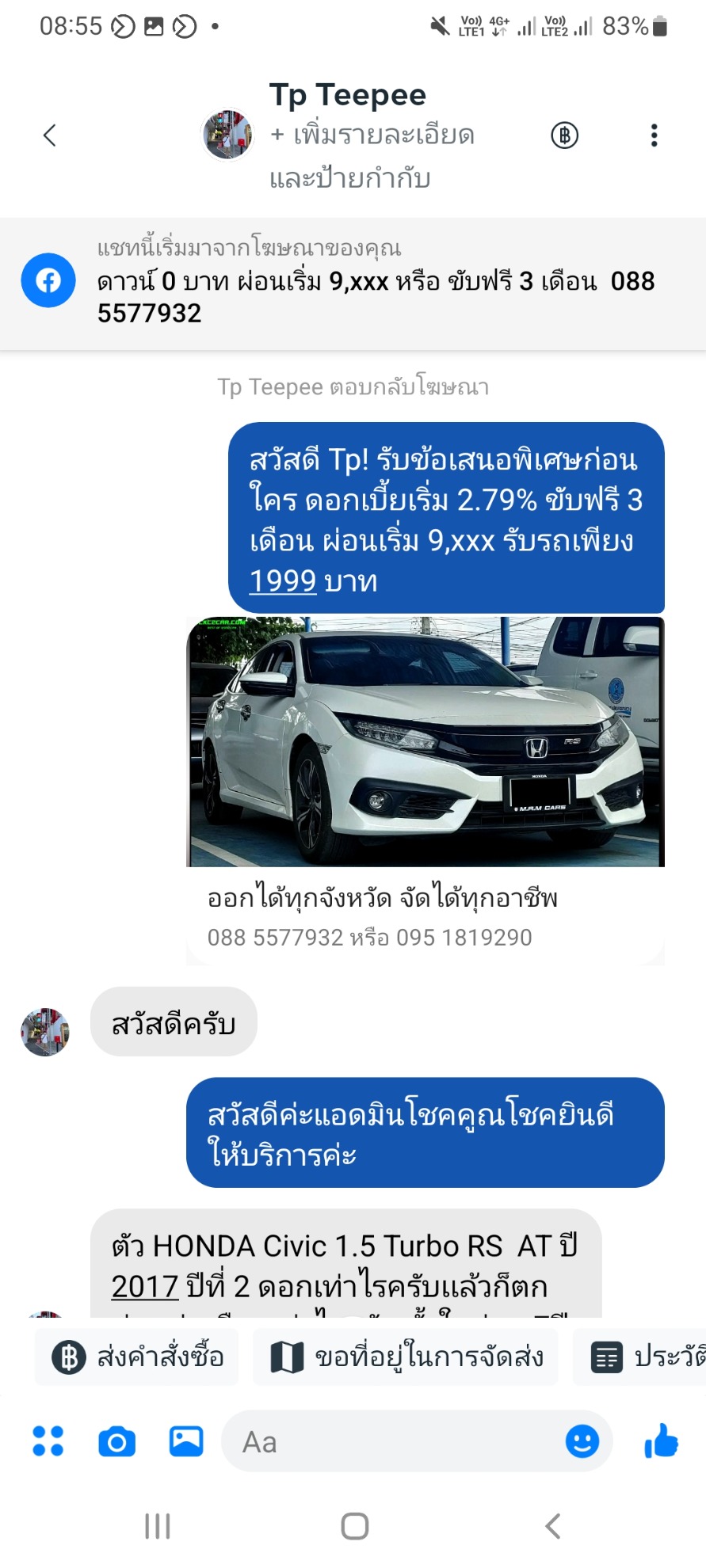Screen dimensions: 706x1568
Task: Open recent apps from the navigation bar
Action: coord(157,1526)
